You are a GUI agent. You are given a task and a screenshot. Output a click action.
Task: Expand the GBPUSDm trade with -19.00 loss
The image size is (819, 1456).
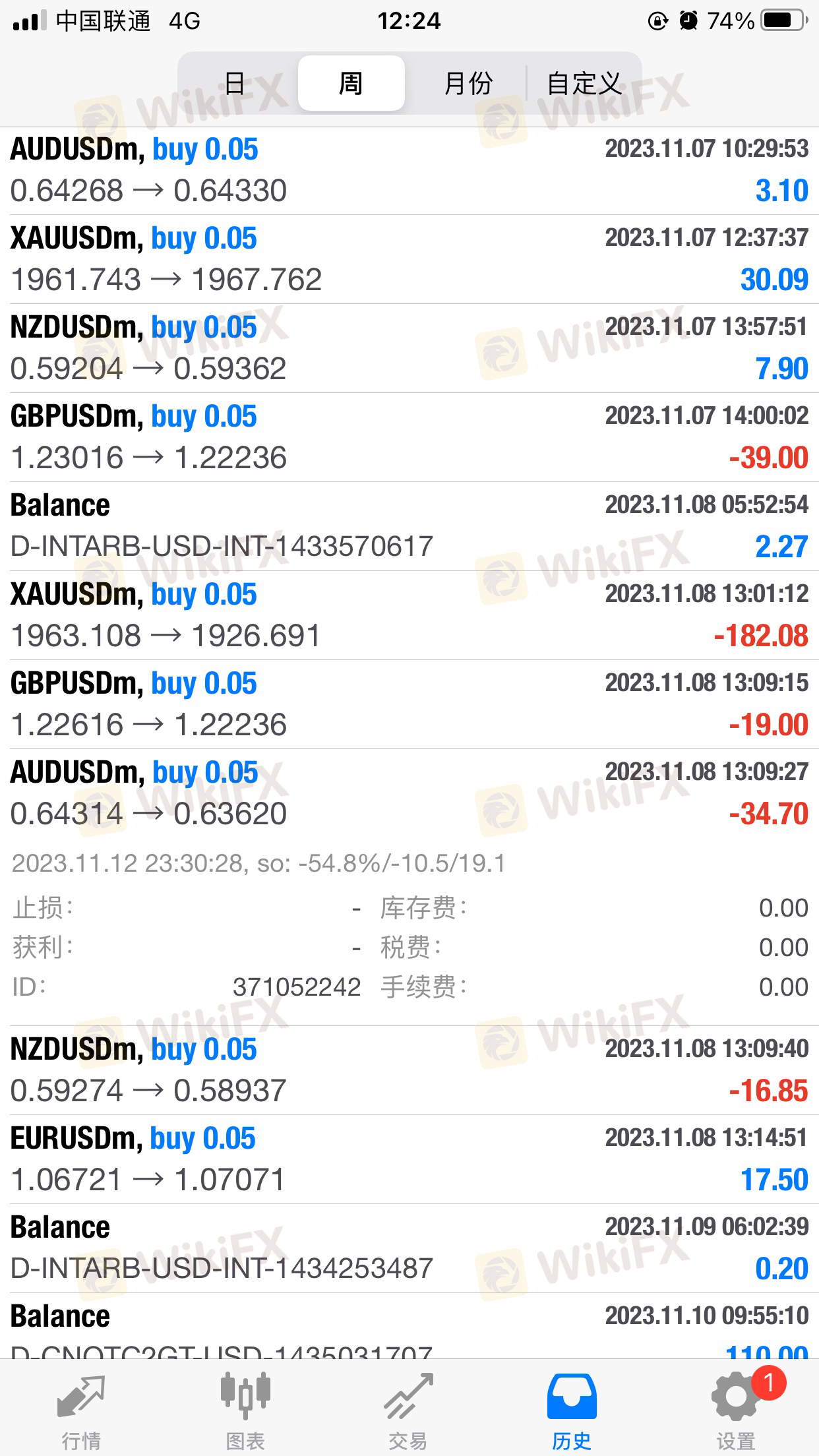[x=409, y=704]
